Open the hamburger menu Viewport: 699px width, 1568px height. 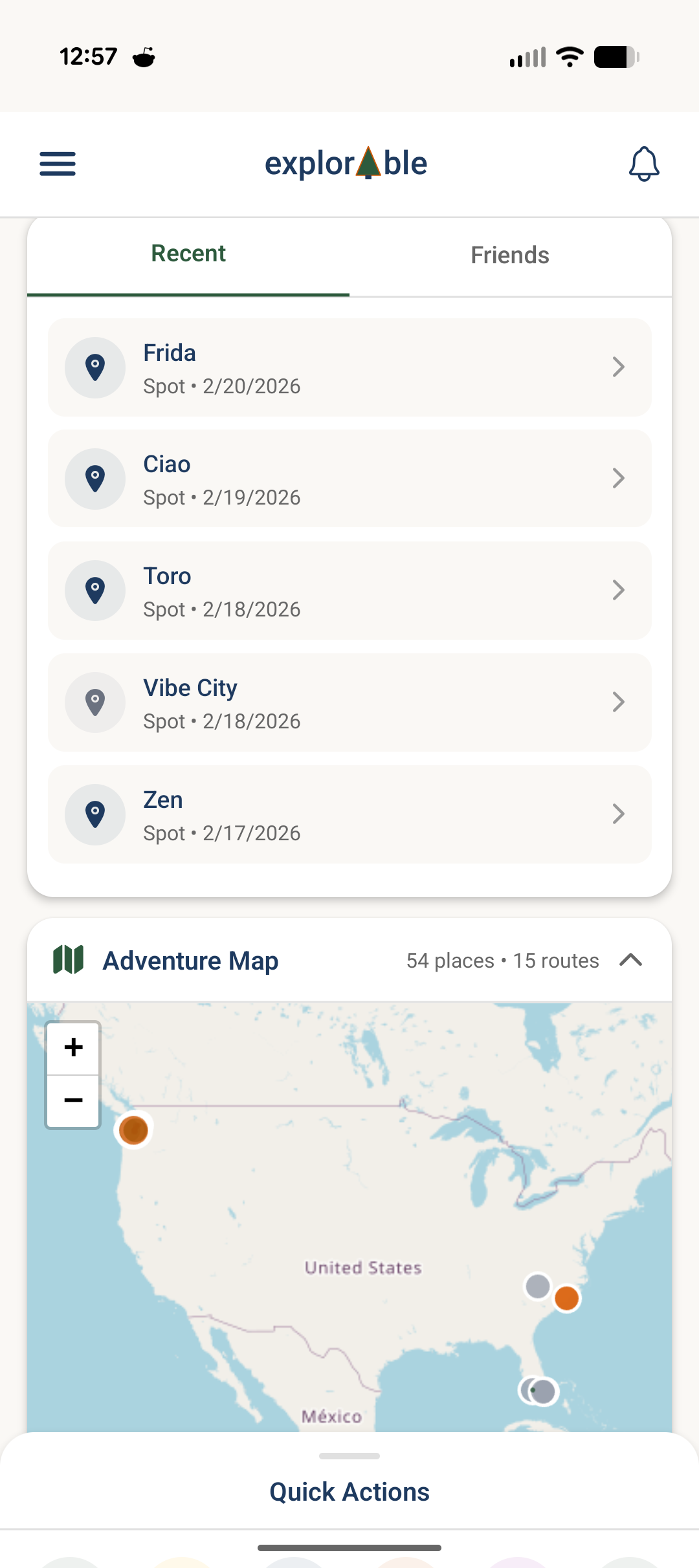57,164
